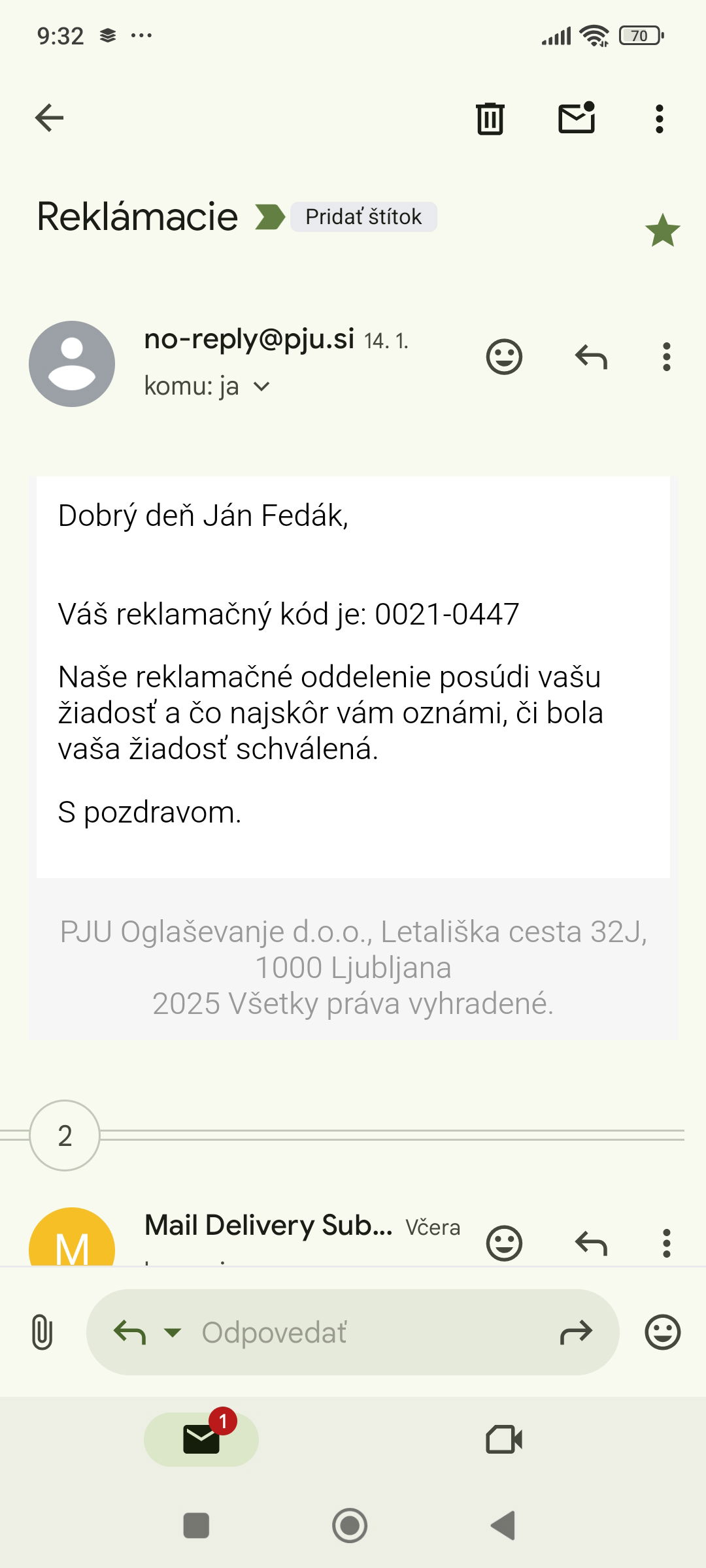Reply to the no-reply@pju.si message
Viewport: 706px width, 1568px height.
click(591, 357)
